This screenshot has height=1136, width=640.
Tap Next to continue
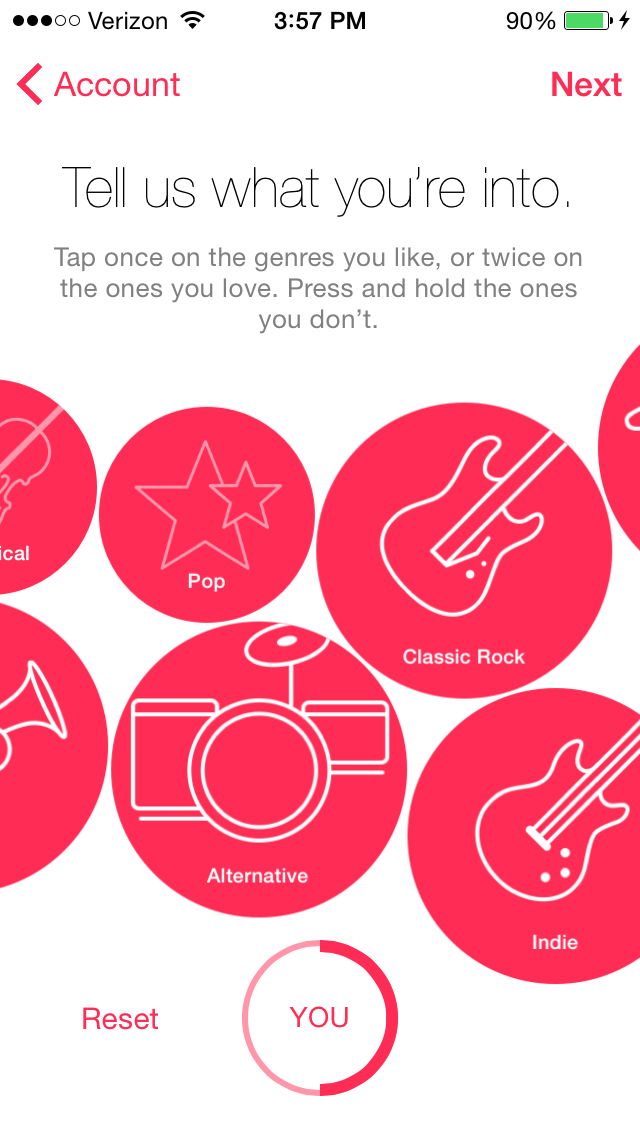pos(586,85)
